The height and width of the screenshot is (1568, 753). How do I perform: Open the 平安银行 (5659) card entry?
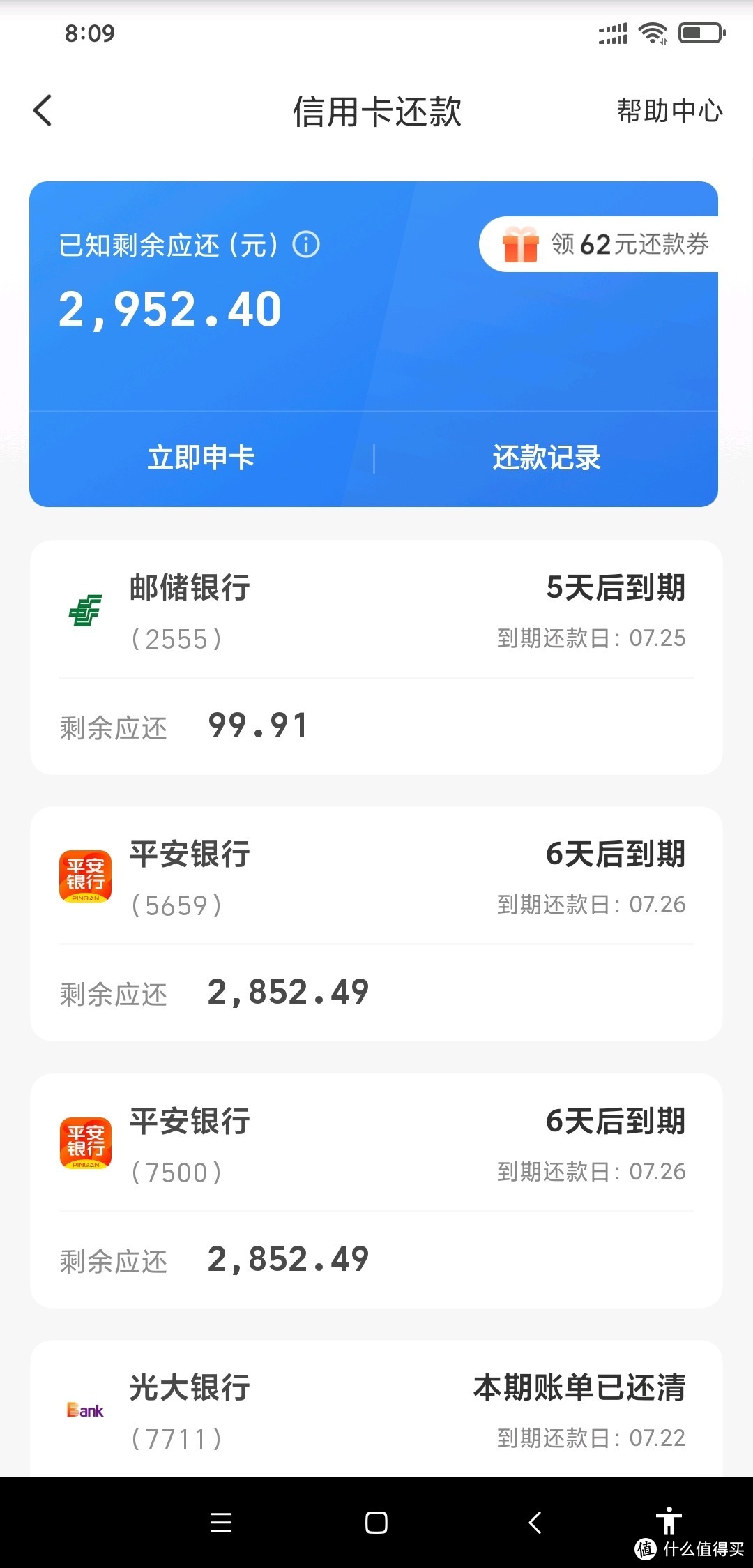[376, 921]
